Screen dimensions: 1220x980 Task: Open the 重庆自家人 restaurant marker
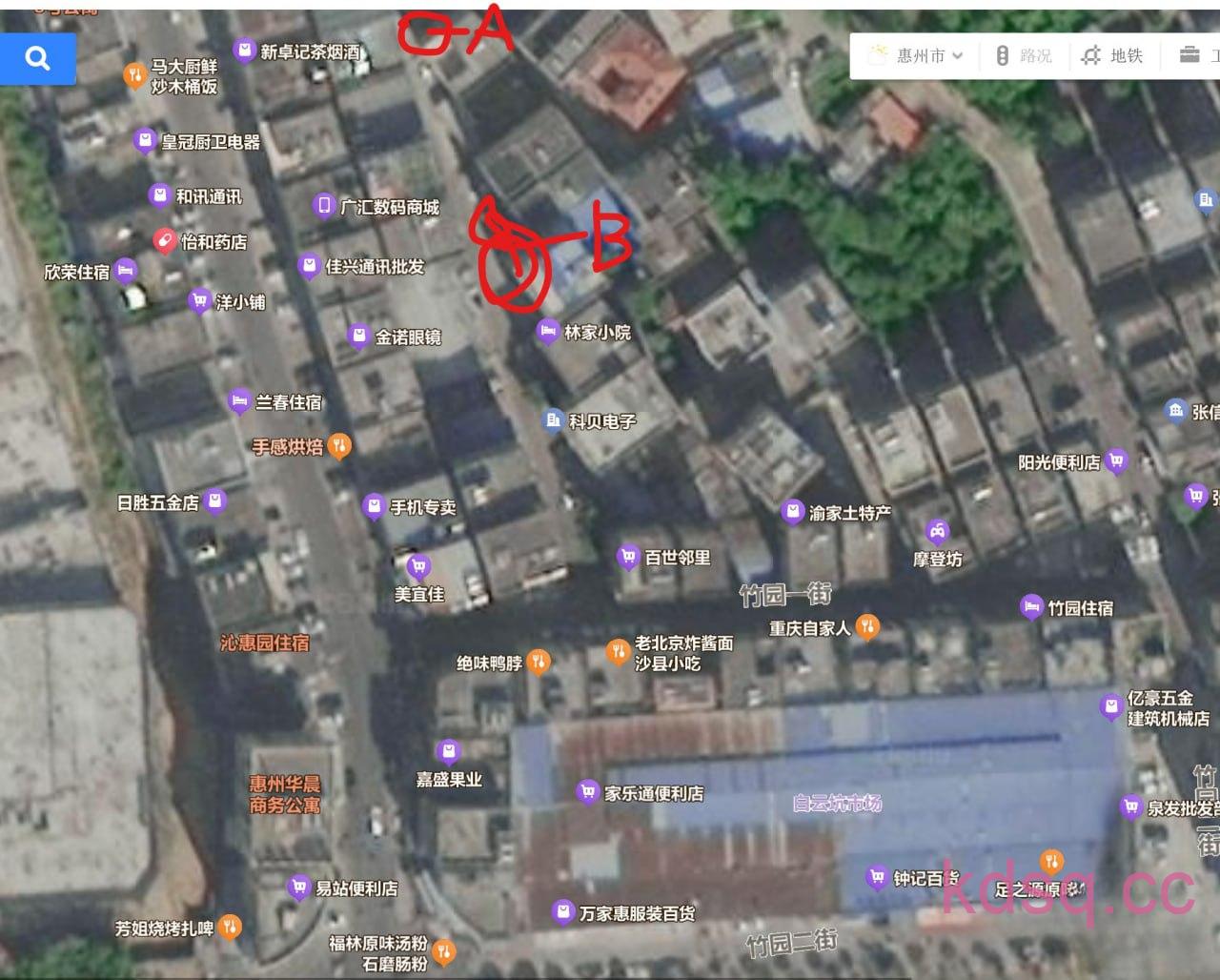coord(866,626)
